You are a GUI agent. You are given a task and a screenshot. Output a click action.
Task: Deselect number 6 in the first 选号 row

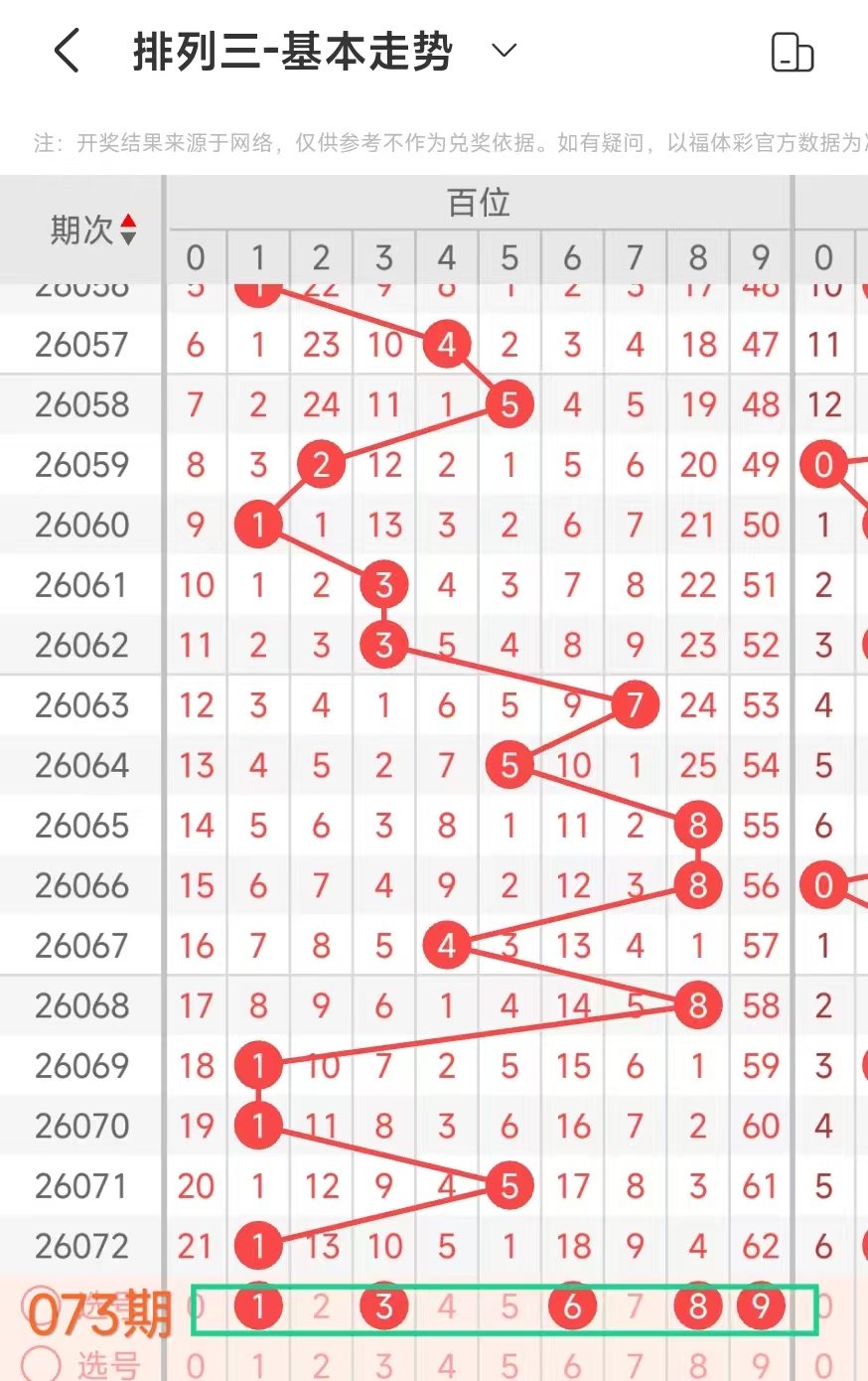tap(572, 1305)
